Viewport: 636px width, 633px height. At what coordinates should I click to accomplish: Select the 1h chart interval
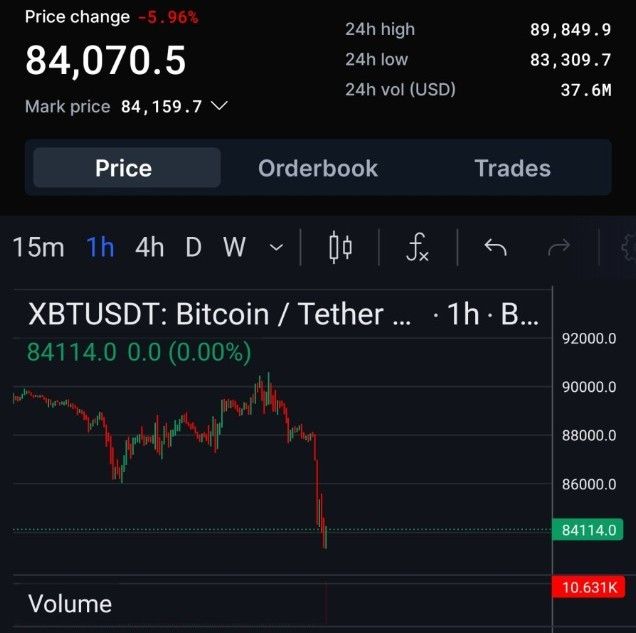point(100,248)
